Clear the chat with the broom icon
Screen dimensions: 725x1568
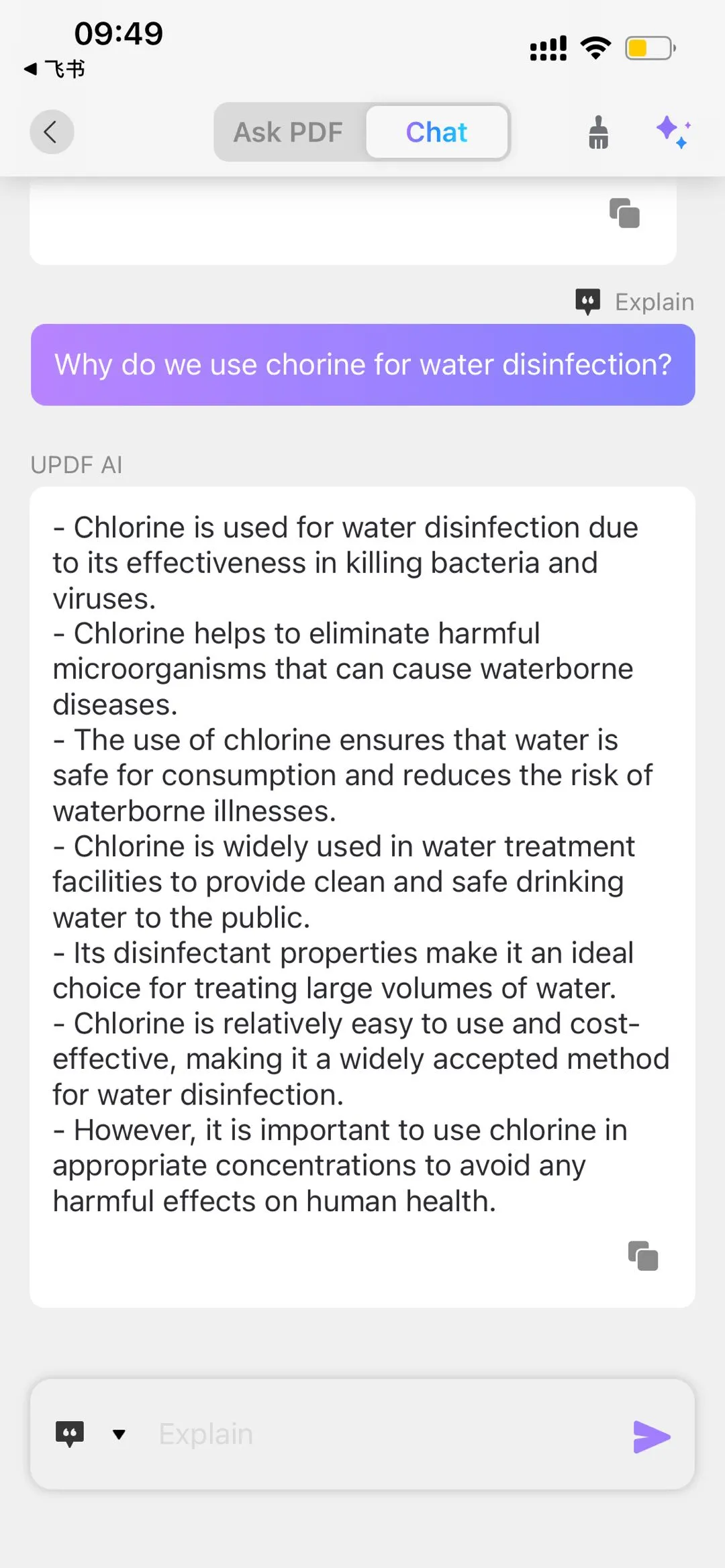click(x=598, y=132)
